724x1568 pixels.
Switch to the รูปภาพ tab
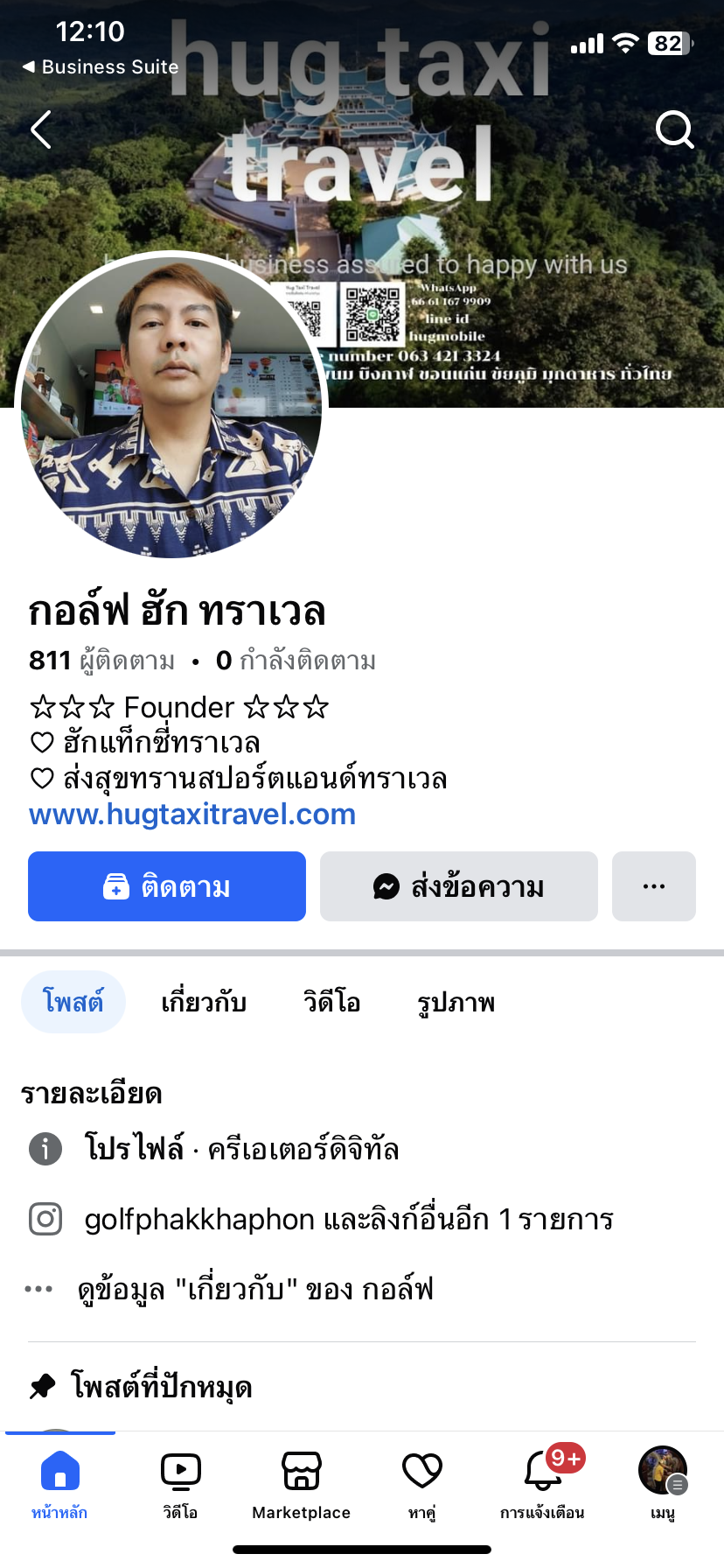456,1002
